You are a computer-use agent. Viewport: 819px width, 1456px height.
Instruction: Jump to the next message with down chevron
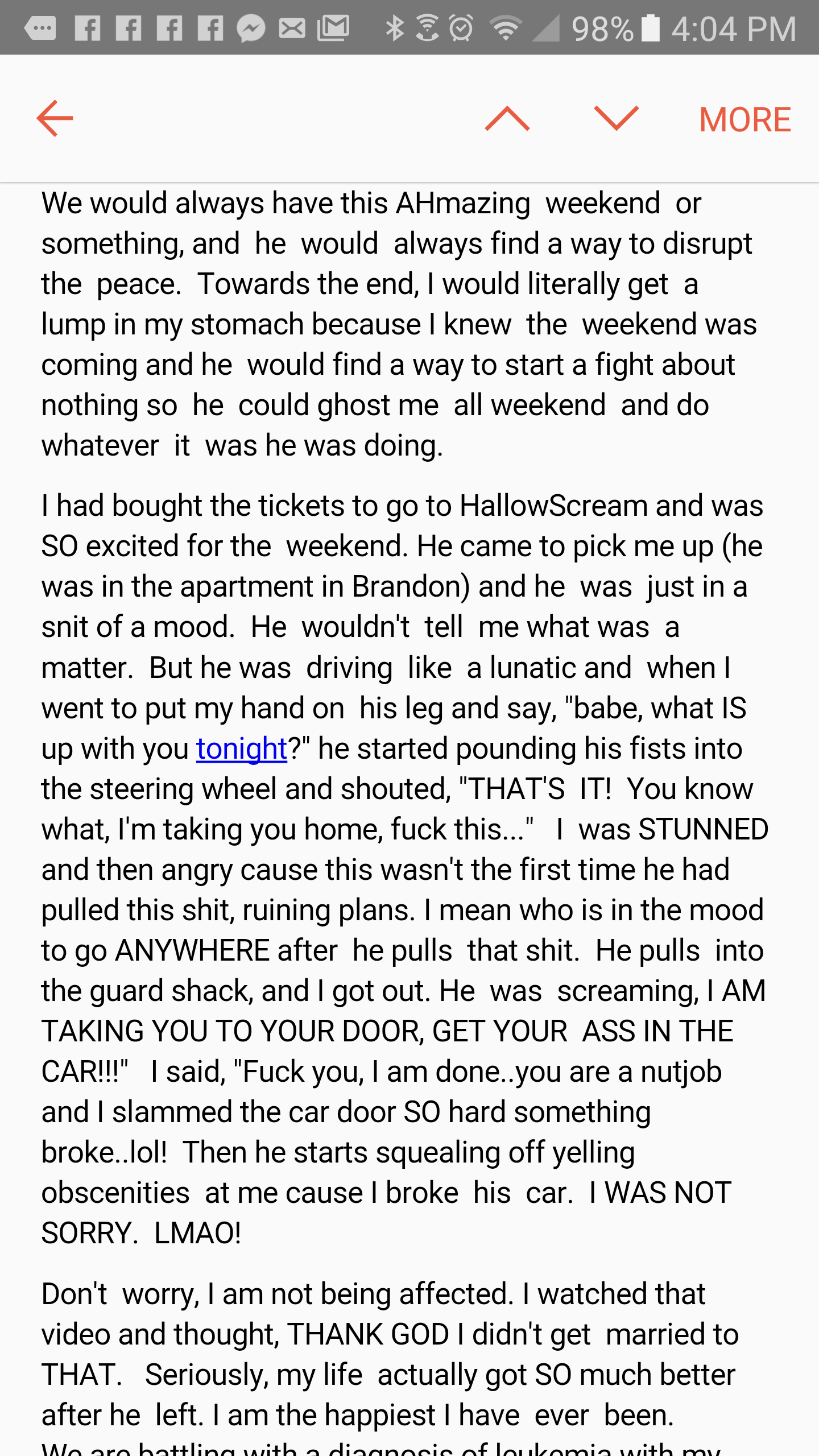[616, 119]
